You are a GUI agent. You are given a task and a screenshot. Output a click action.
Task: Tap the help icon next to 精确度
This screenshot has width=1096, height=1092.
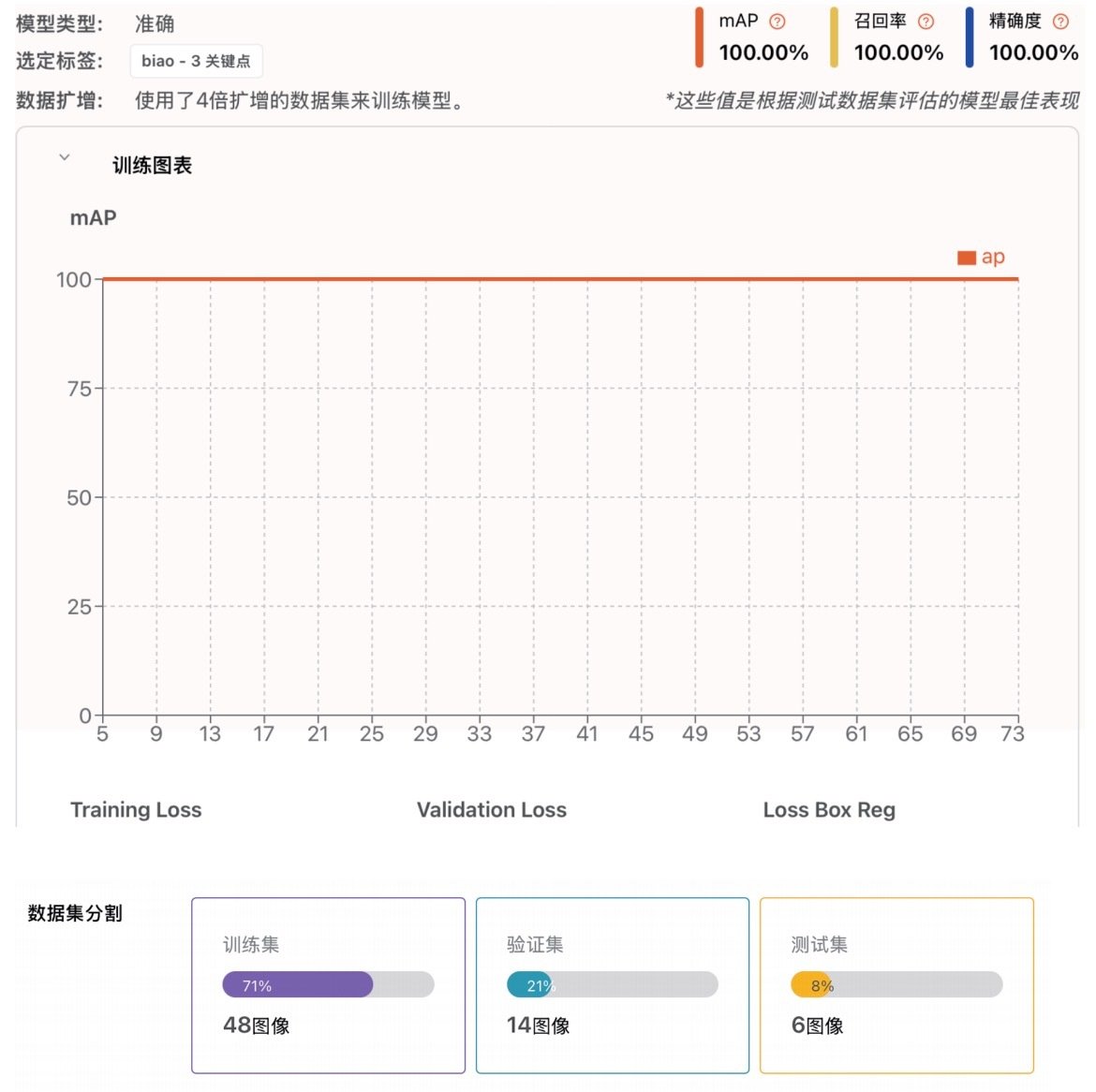click(x=1060, y=22)
